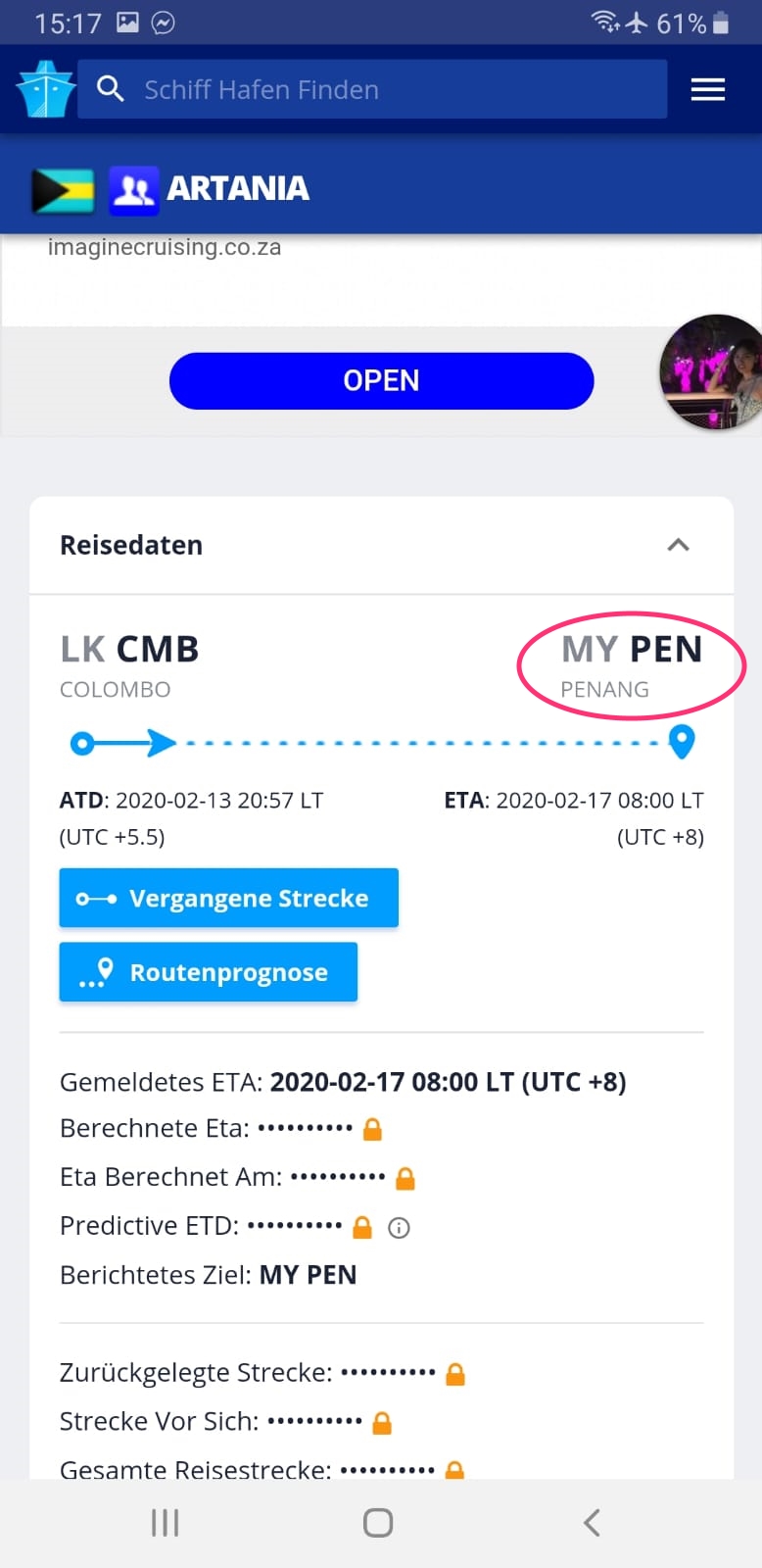Show Vergangene Strecke past track
The height and width of the screenshot is (1568, 762).
point(228,898)
